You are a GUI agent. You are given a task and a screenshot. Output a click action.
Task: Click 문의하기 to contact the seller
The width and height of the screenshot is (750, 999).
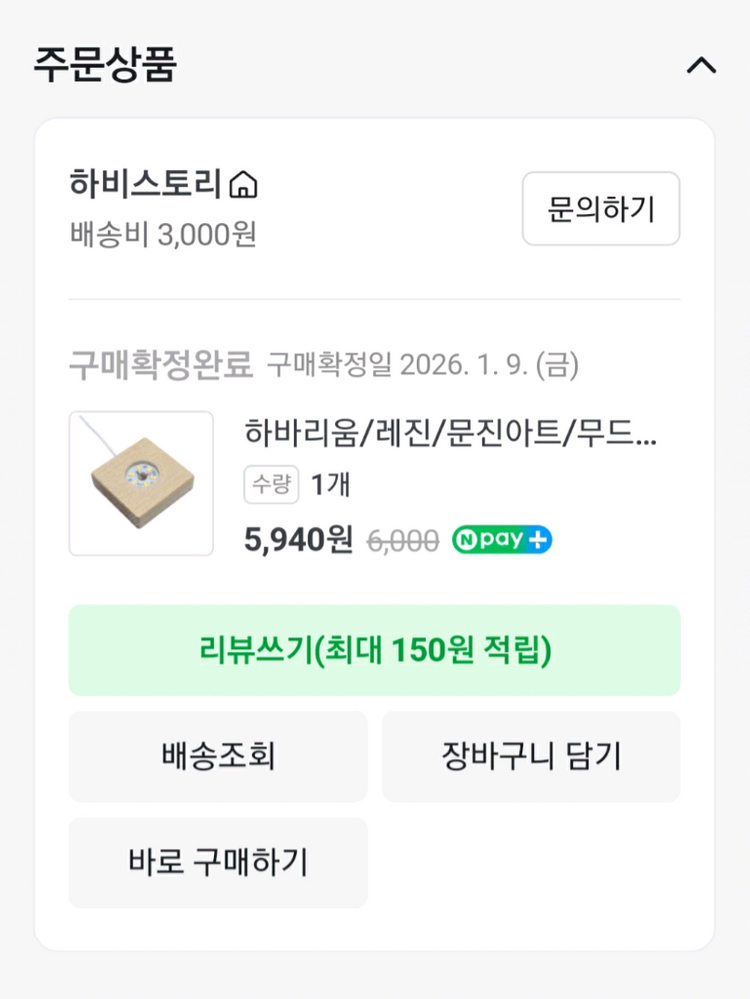[601, 208]
